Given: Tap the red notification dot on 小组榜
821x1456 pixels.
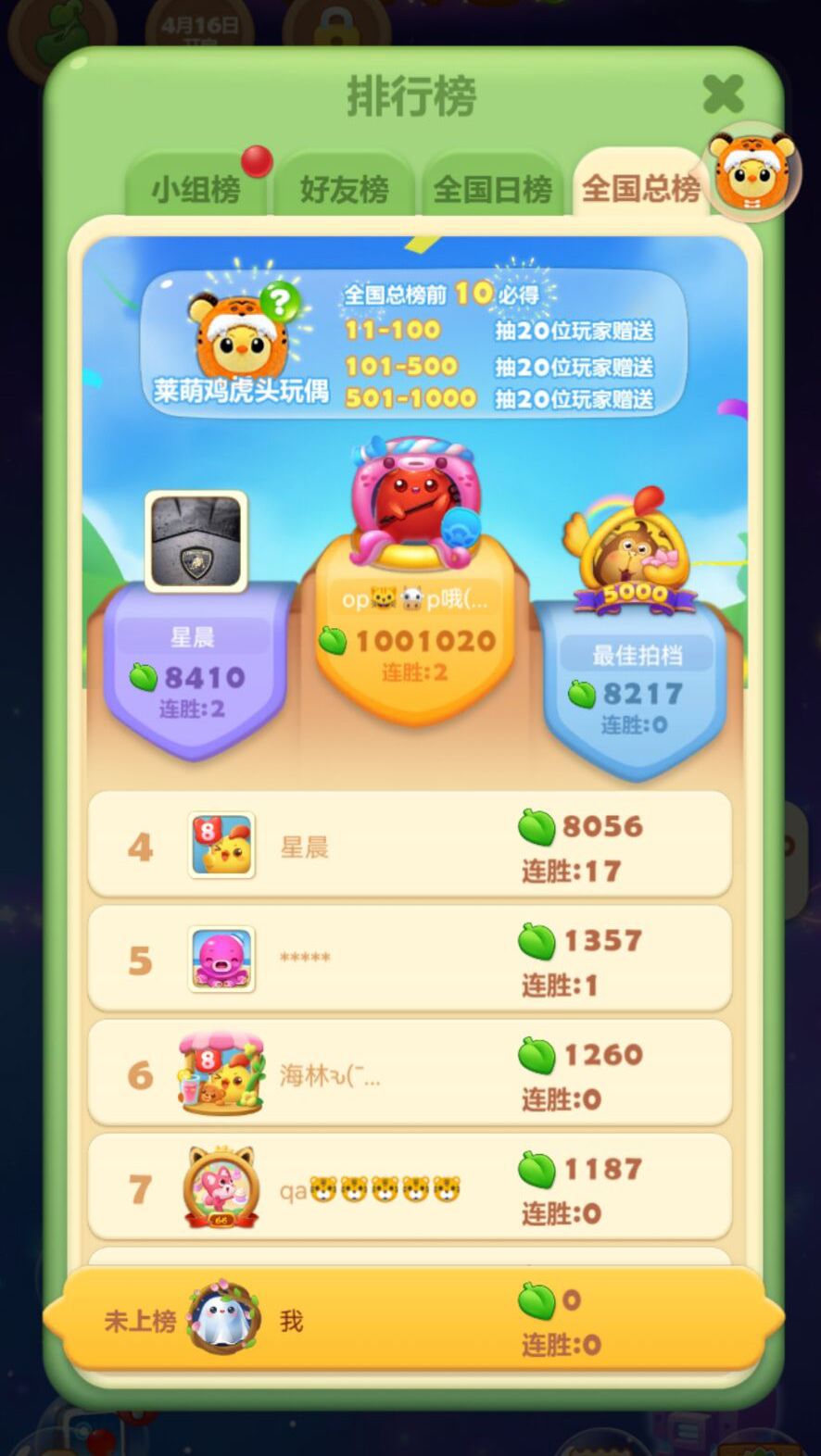Looking at the screenshot, I should [257, 159].
